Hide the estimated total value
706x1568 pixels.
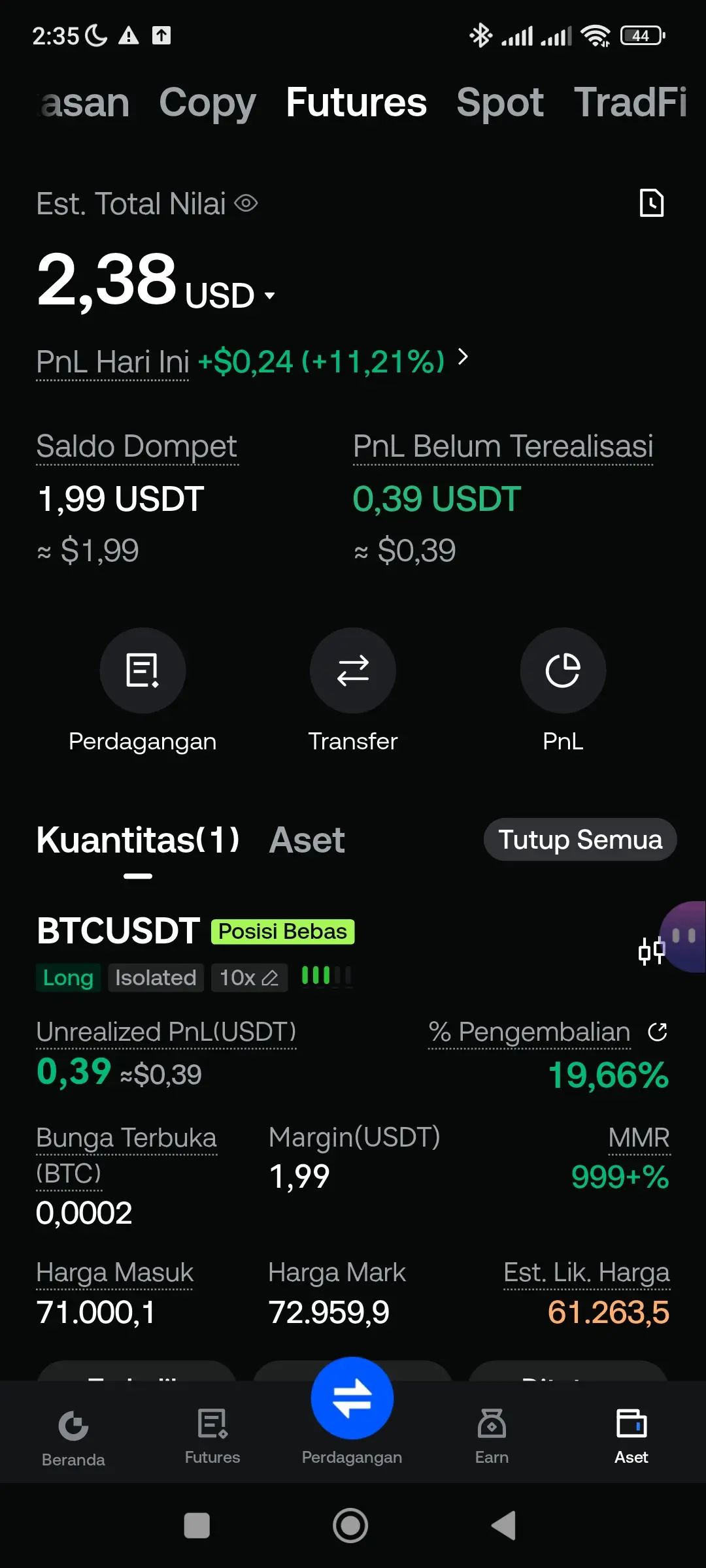(x=246, y=204)
